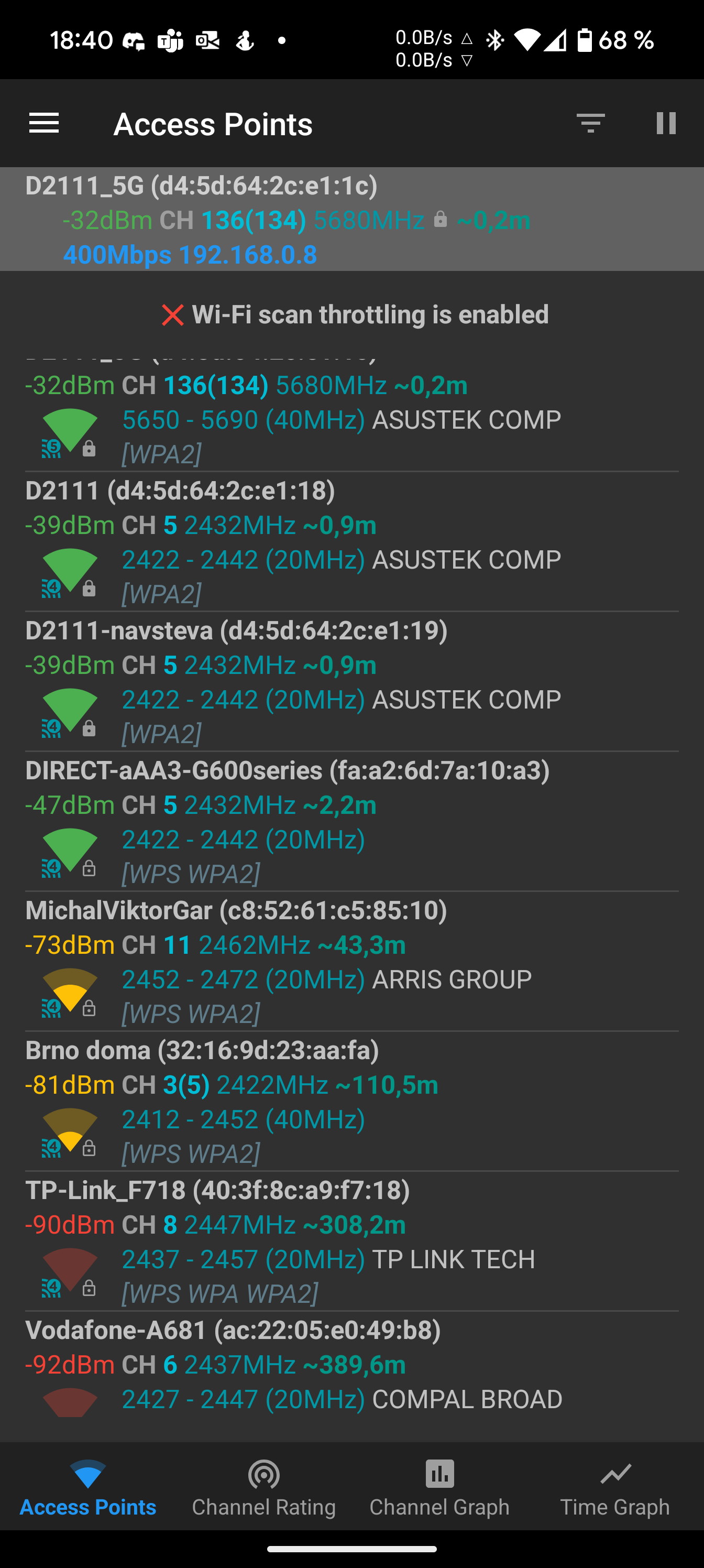Screen dimensions: 704x1568
Task: Open the hamburger navigation menu
Action: coord(44,124)
